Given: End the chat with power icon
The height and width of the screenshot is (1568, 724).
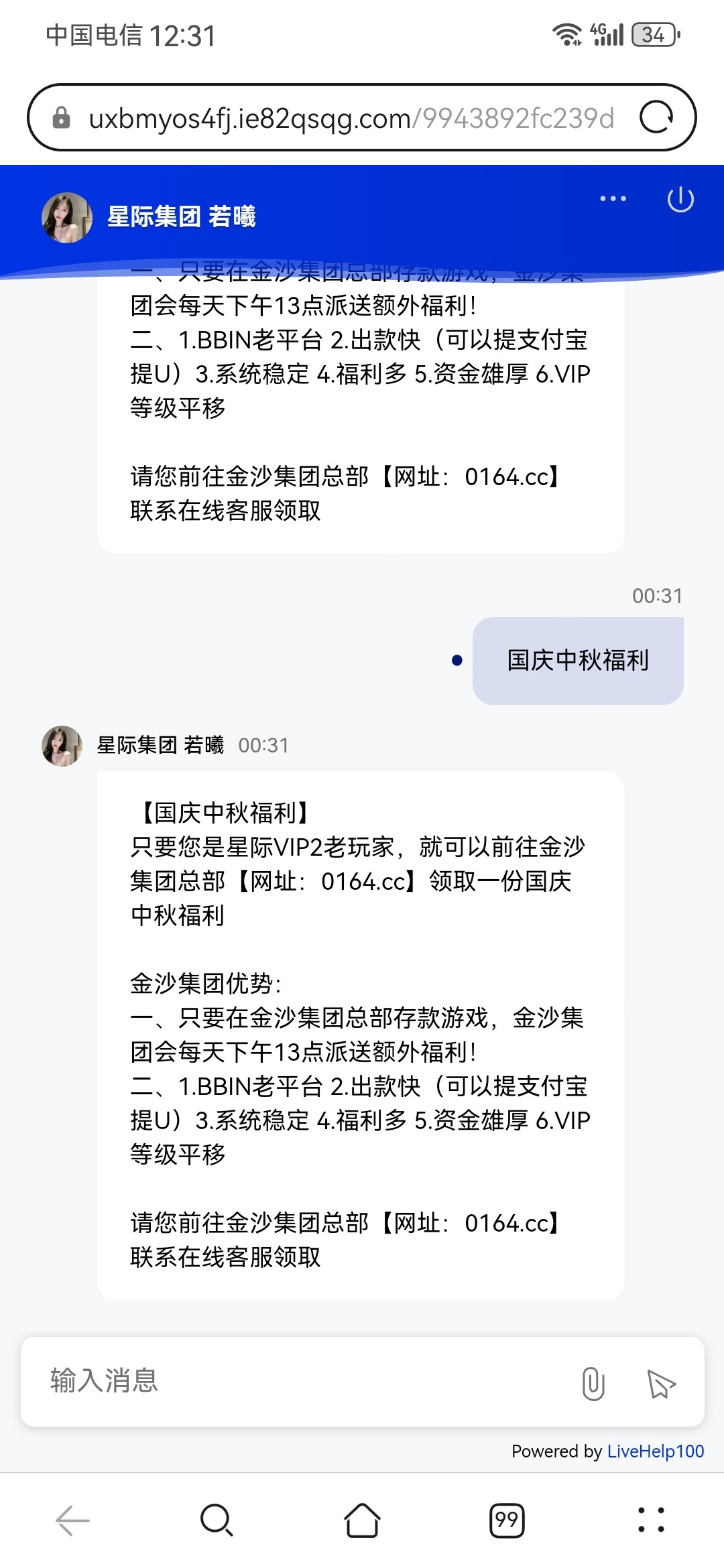Looking at the screenshot, I should (x=680, y=200).
